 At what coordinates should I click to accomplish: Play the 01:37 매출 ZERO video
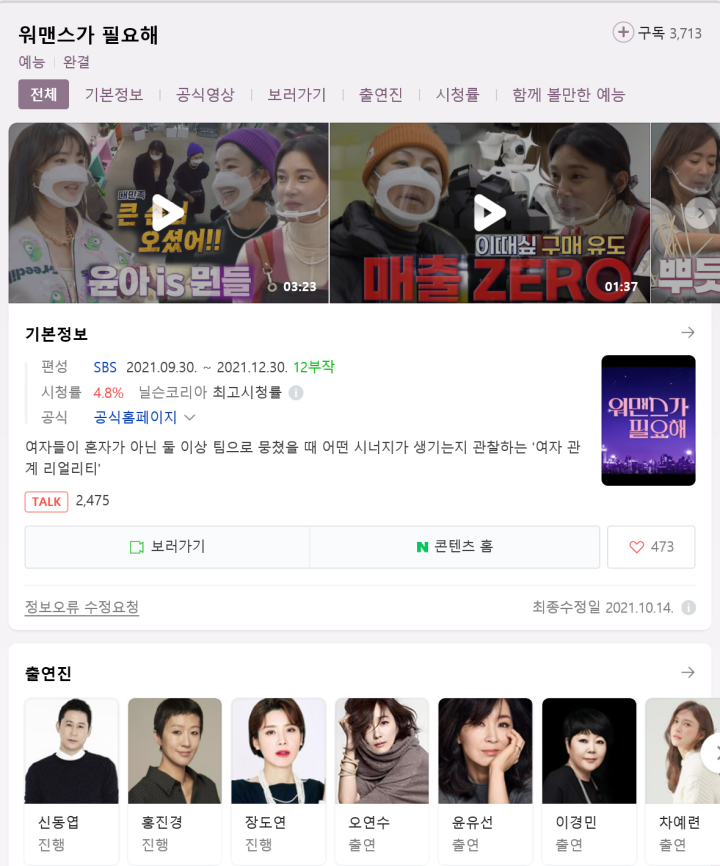[489, 212]
